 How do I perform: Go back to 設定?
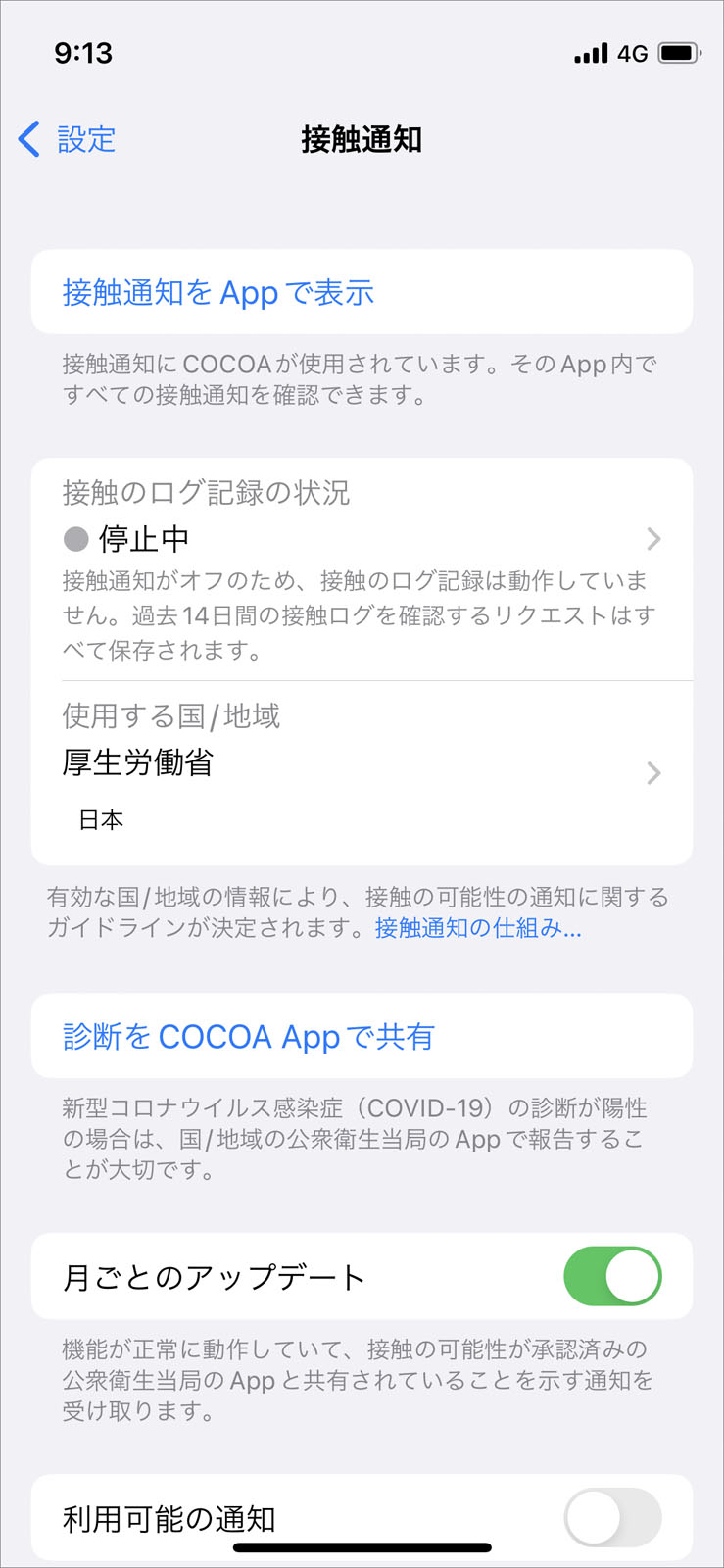coord(67,139)
